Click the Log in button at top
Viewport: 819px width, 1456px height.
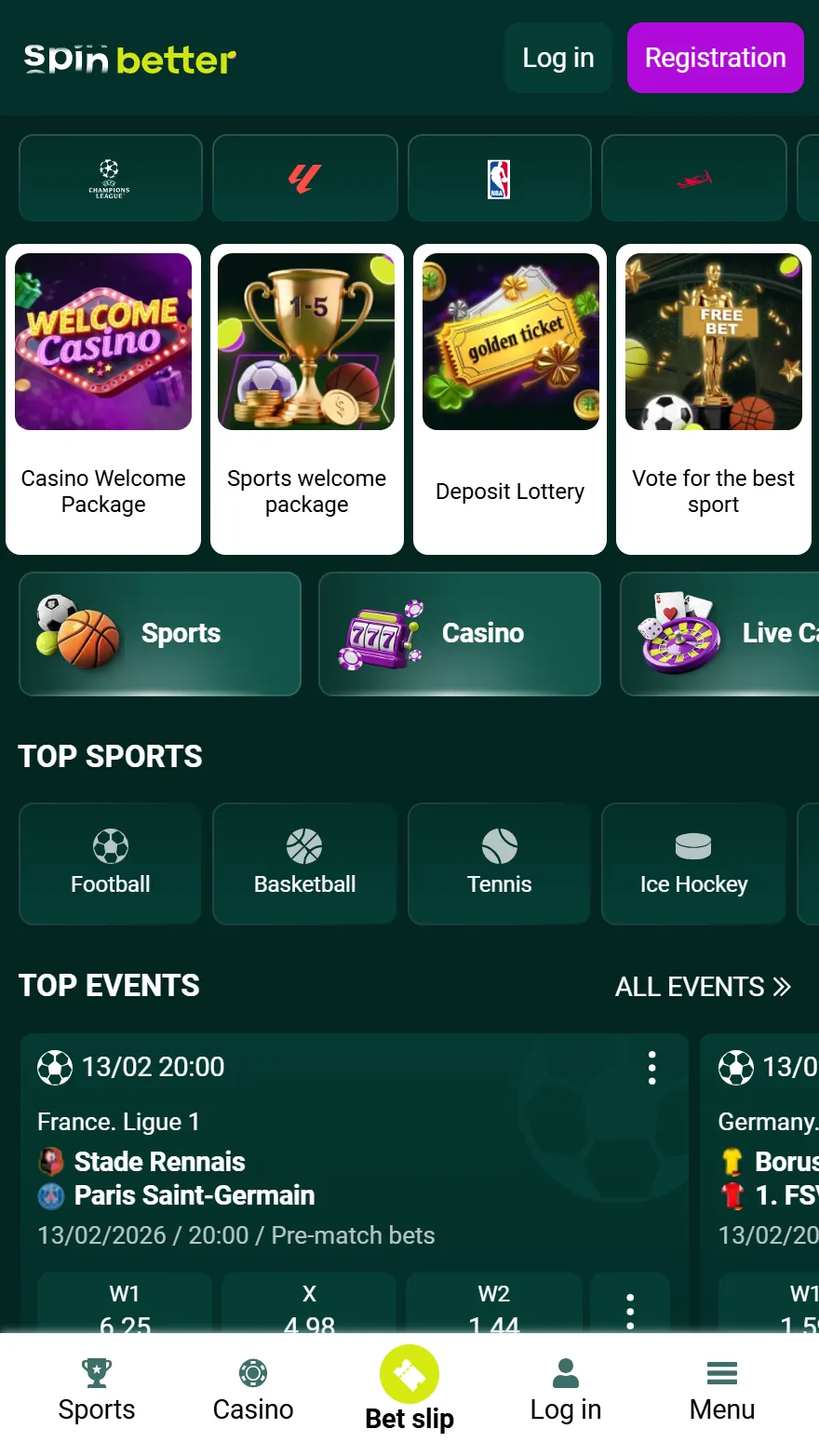[557, 57]
